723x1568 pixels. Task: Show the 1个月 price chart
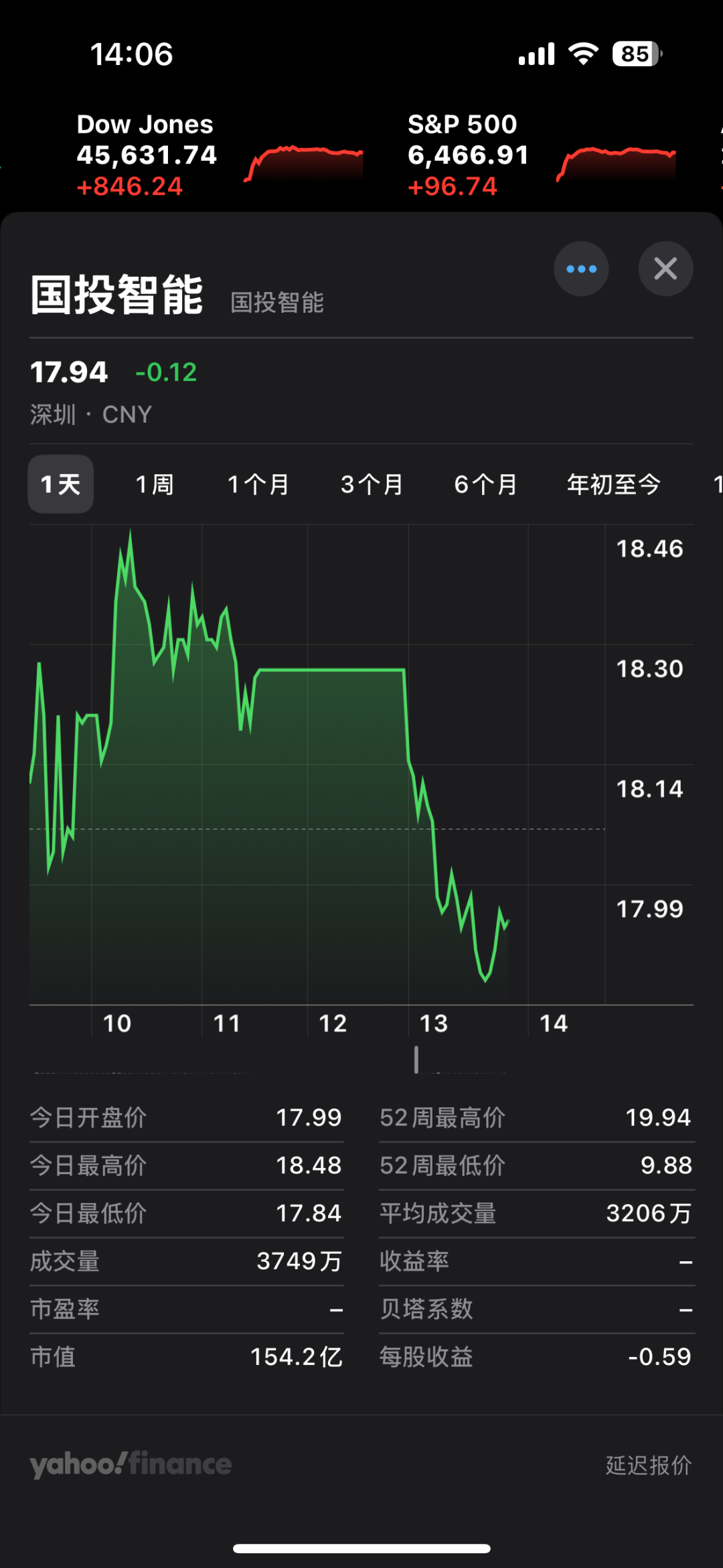258,484
